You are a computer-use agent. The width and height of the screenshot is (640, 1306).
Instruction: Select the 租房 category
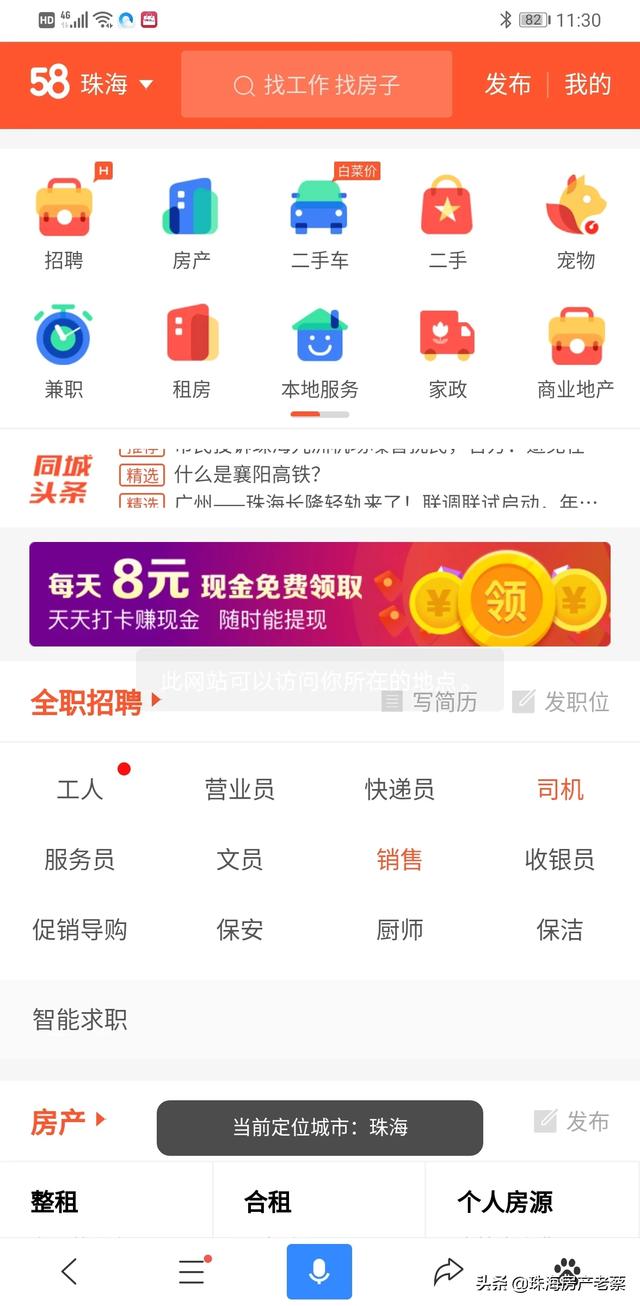pos(191,352)
